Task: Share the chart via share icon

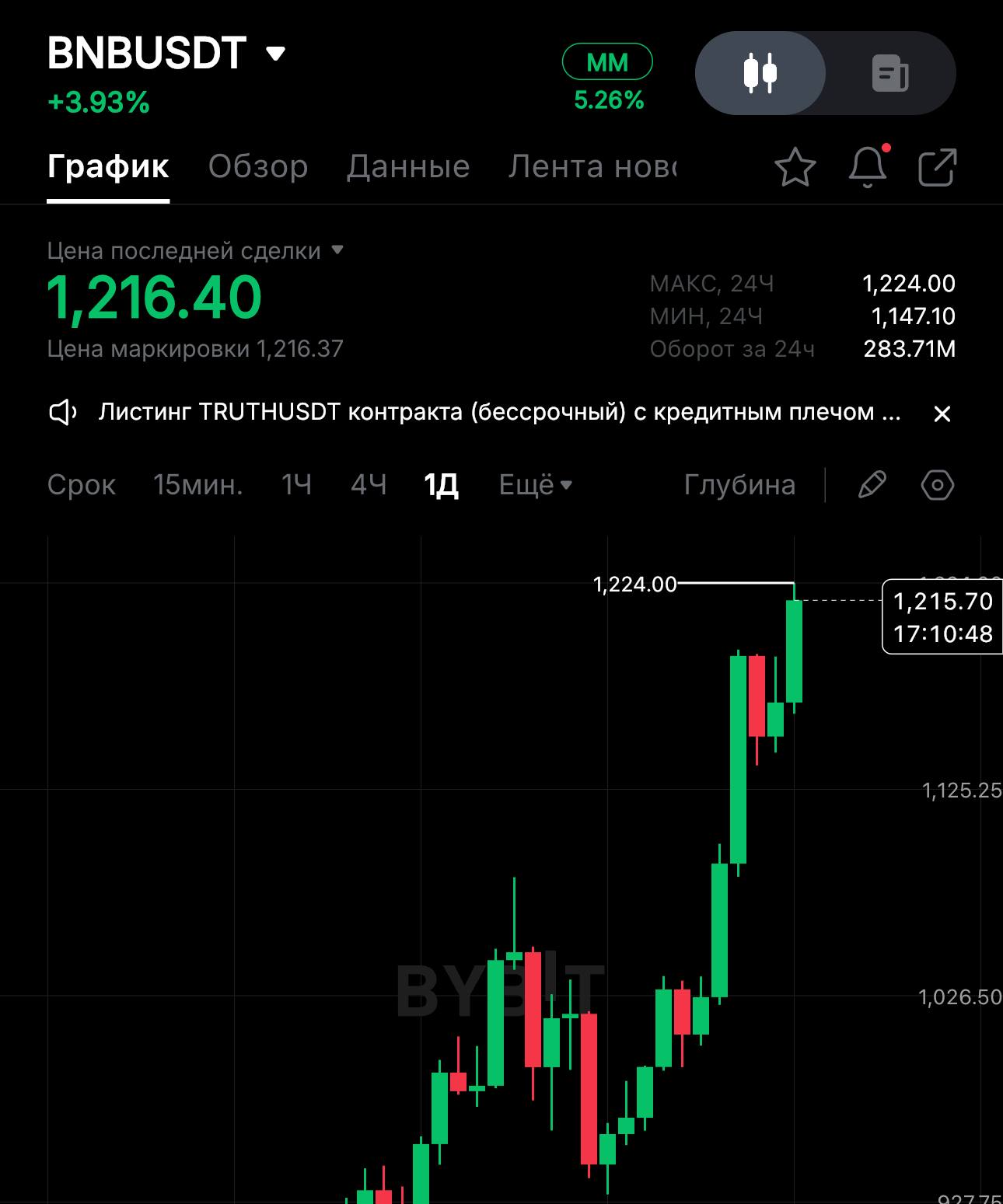Action: [937, 167]
